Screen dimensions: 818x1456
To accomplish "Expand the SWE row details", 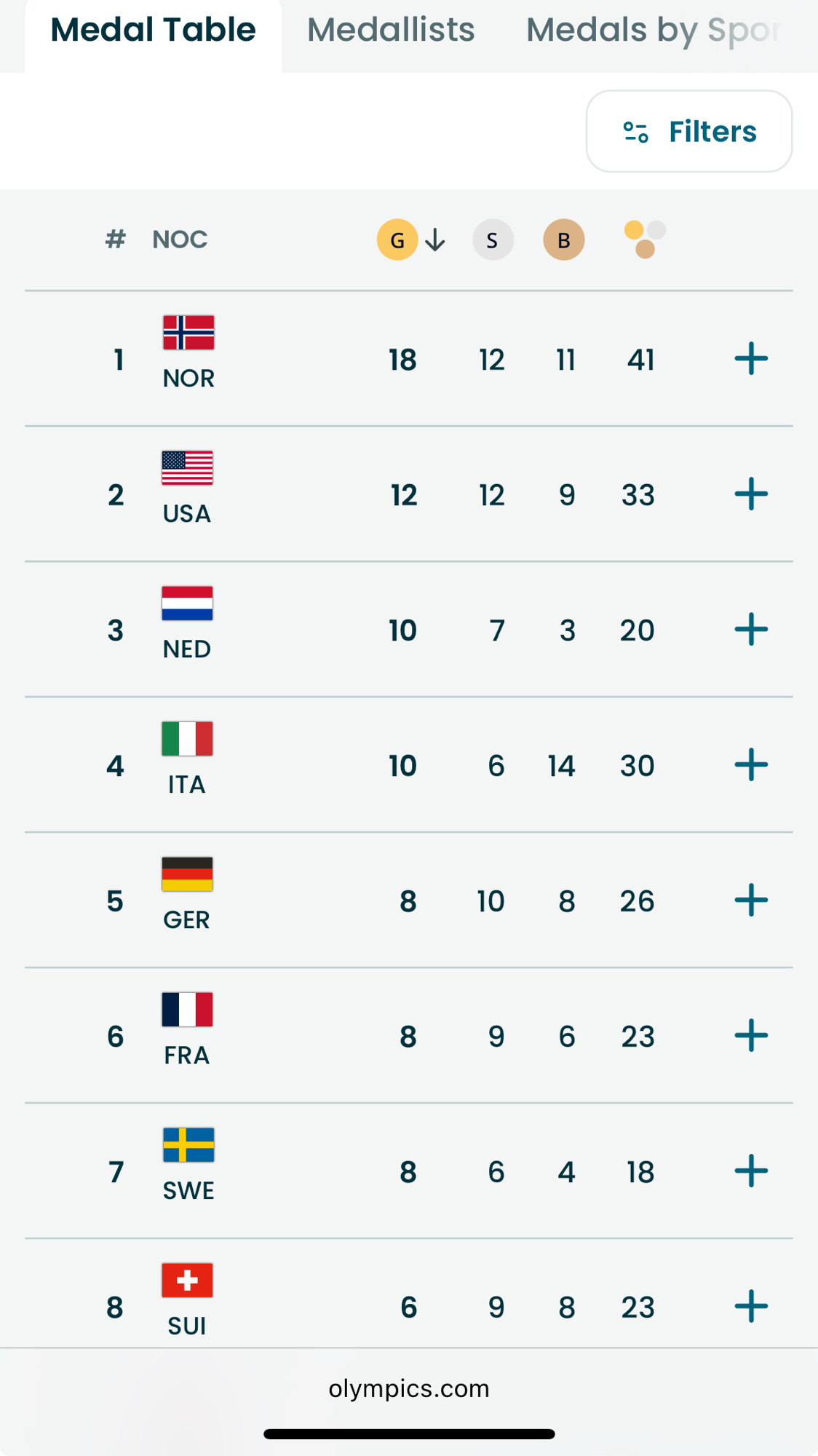I will tap(751, 1171).
